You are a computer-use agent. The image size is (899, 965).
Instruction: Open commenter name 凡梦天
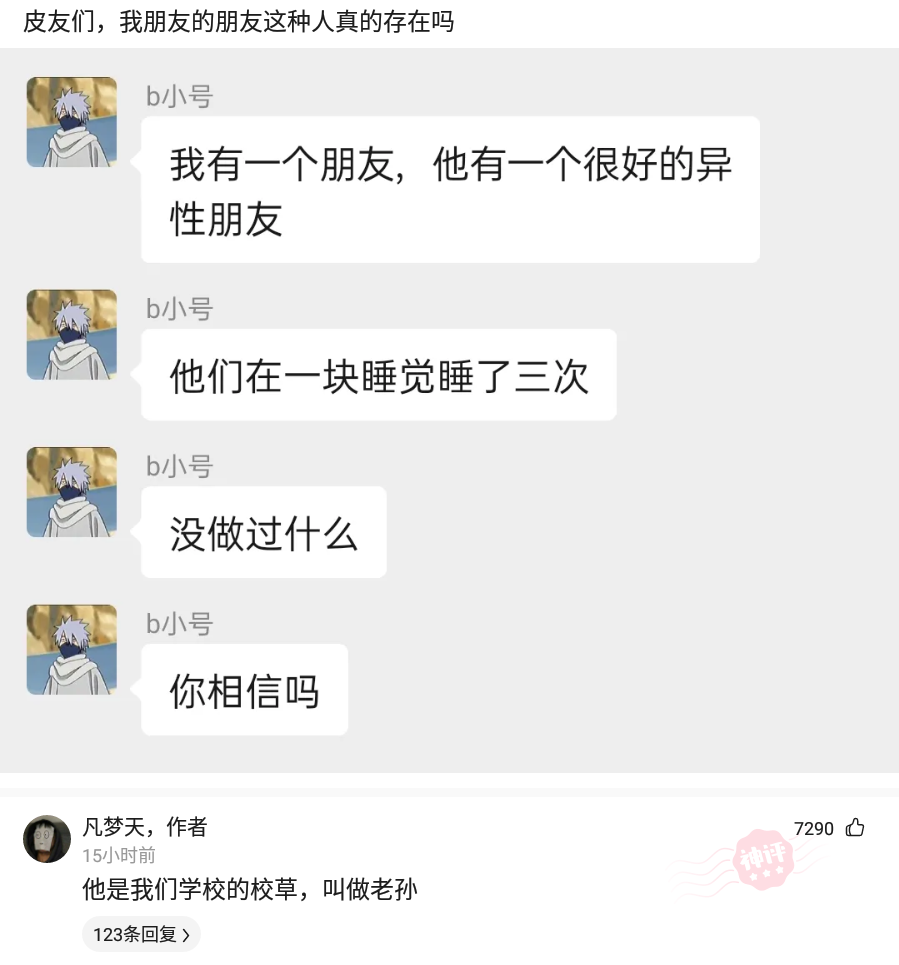pyautogui.click(x=113, y=827)
